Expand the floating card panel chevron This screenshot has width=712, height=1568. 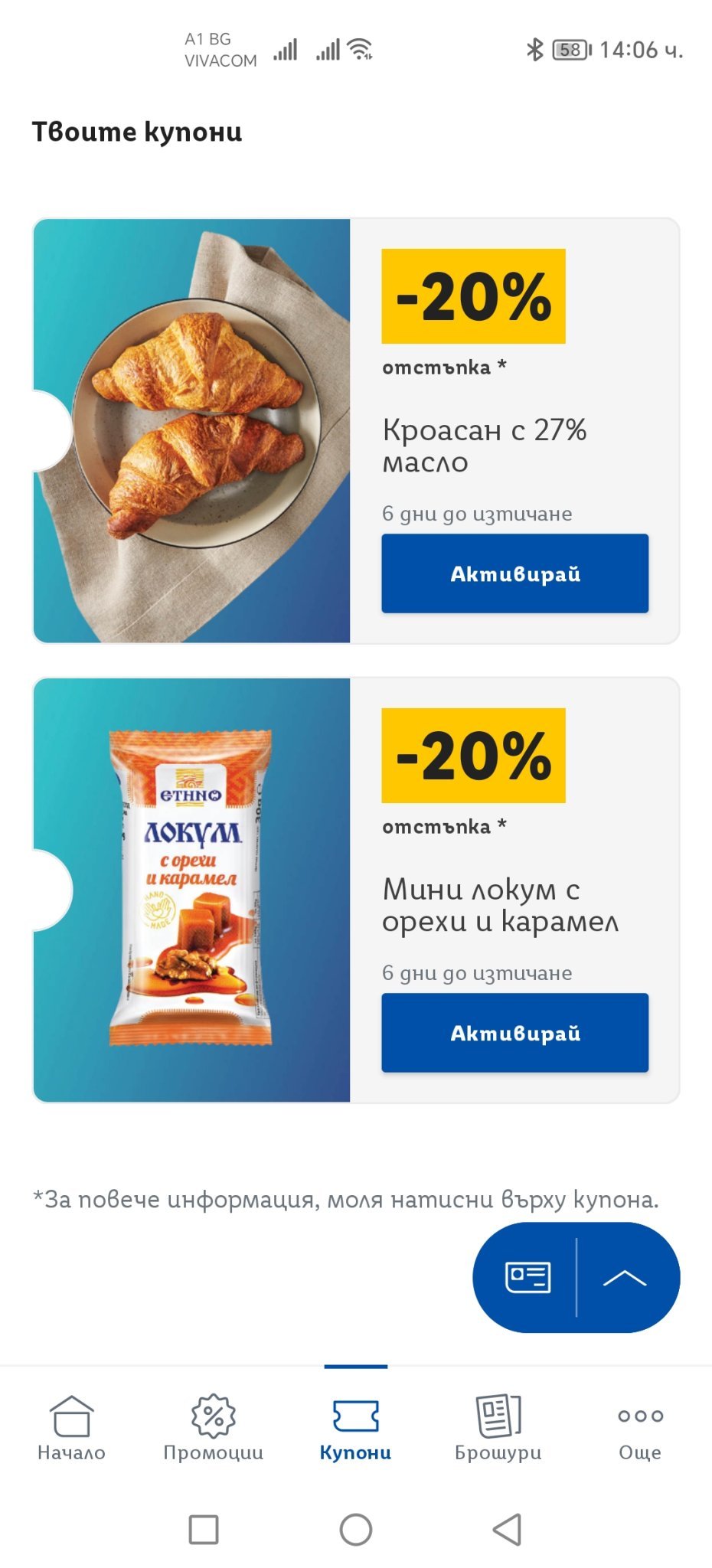point(625,1277)
